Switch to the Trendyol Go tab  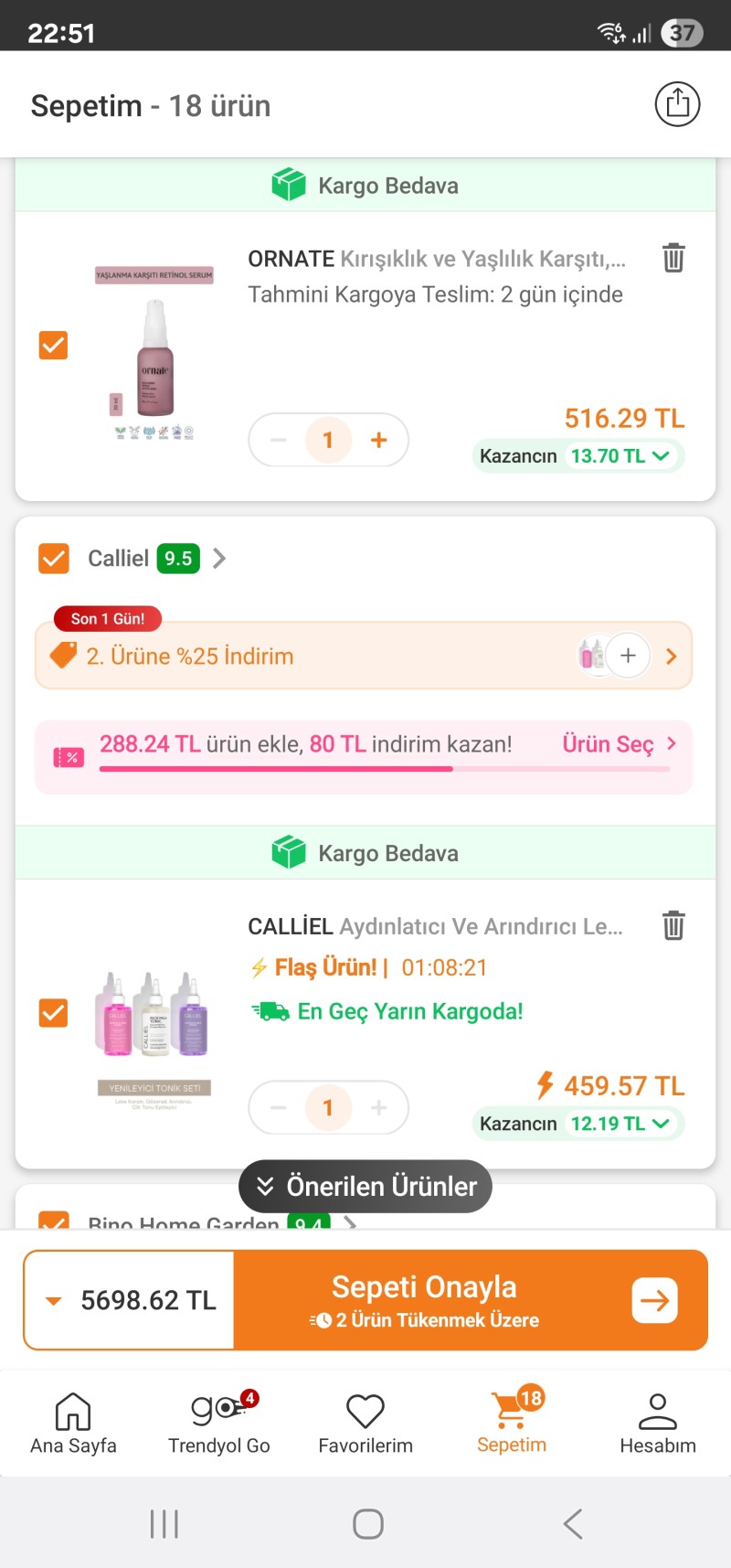219,1423
